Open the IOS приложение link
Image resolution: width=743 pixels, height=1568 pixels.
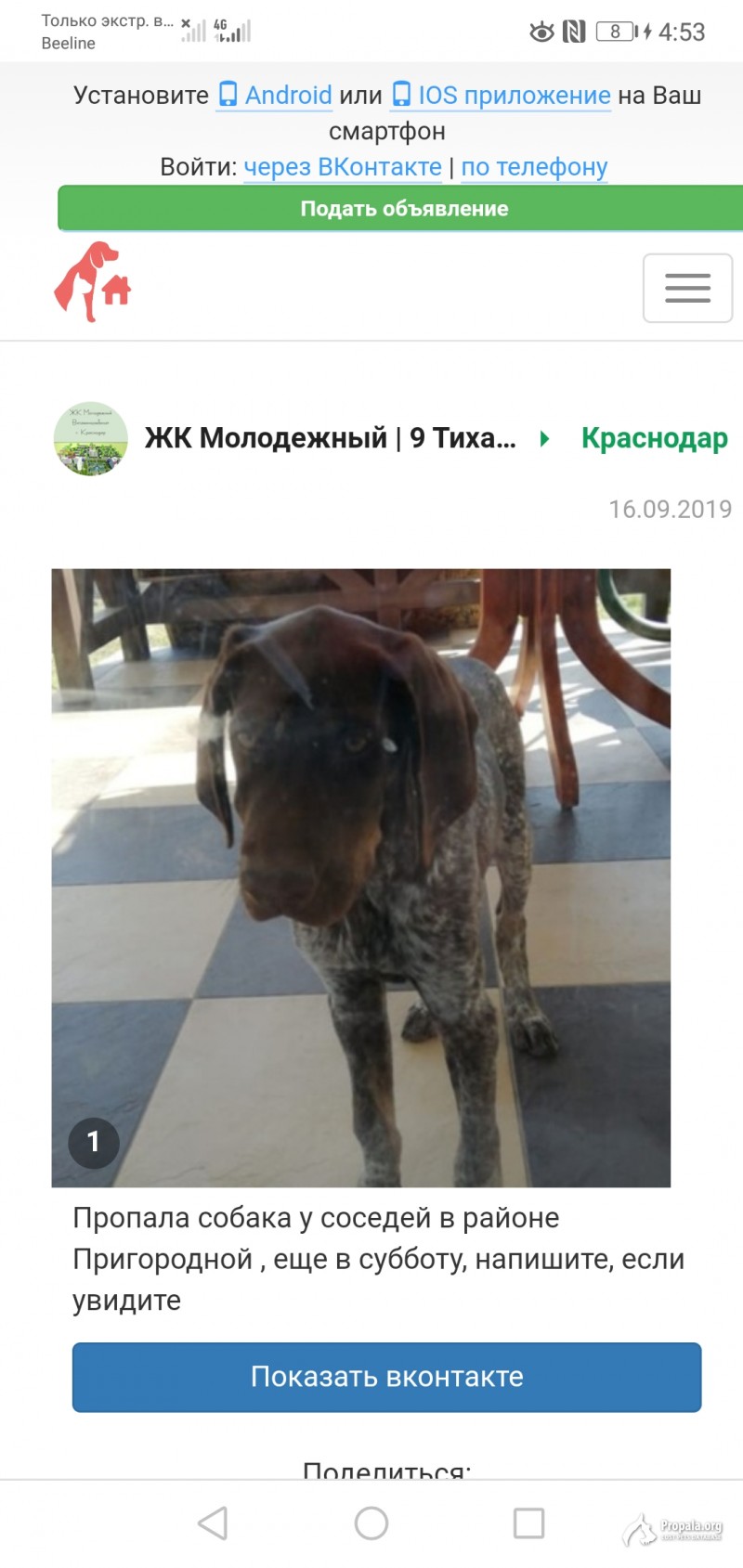[x=502, y=96]
